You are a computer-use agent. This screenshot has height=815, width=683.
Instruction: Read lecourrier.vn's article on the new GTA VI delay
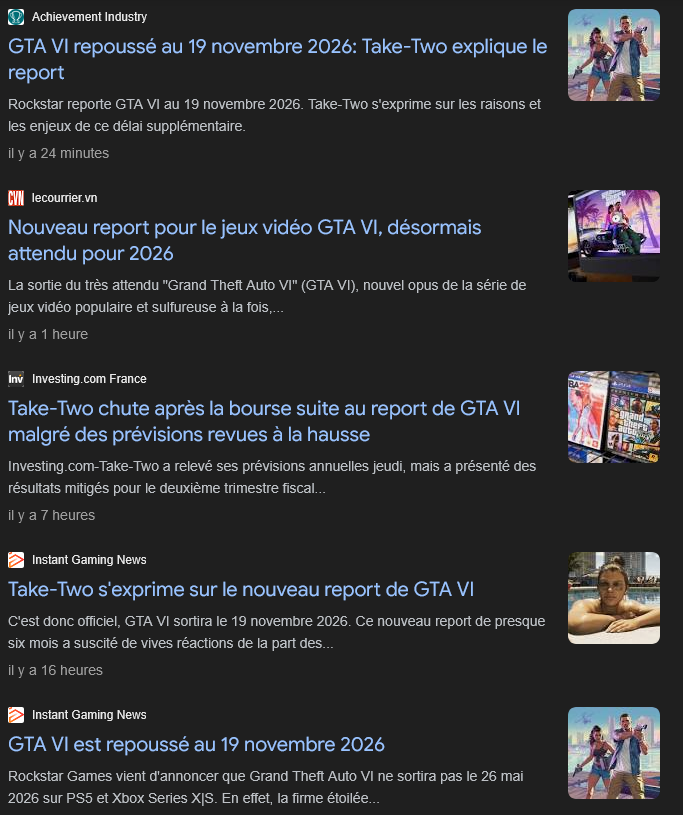[x=244, y=240]
